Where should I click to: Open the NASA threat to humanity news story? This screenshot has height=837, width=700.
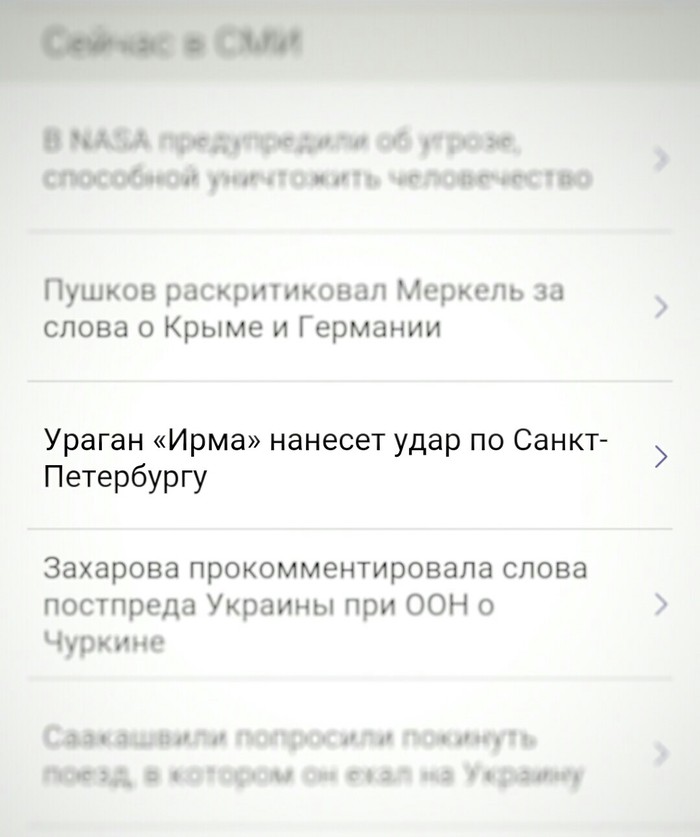pyautogui.click(x=320, y=160)
